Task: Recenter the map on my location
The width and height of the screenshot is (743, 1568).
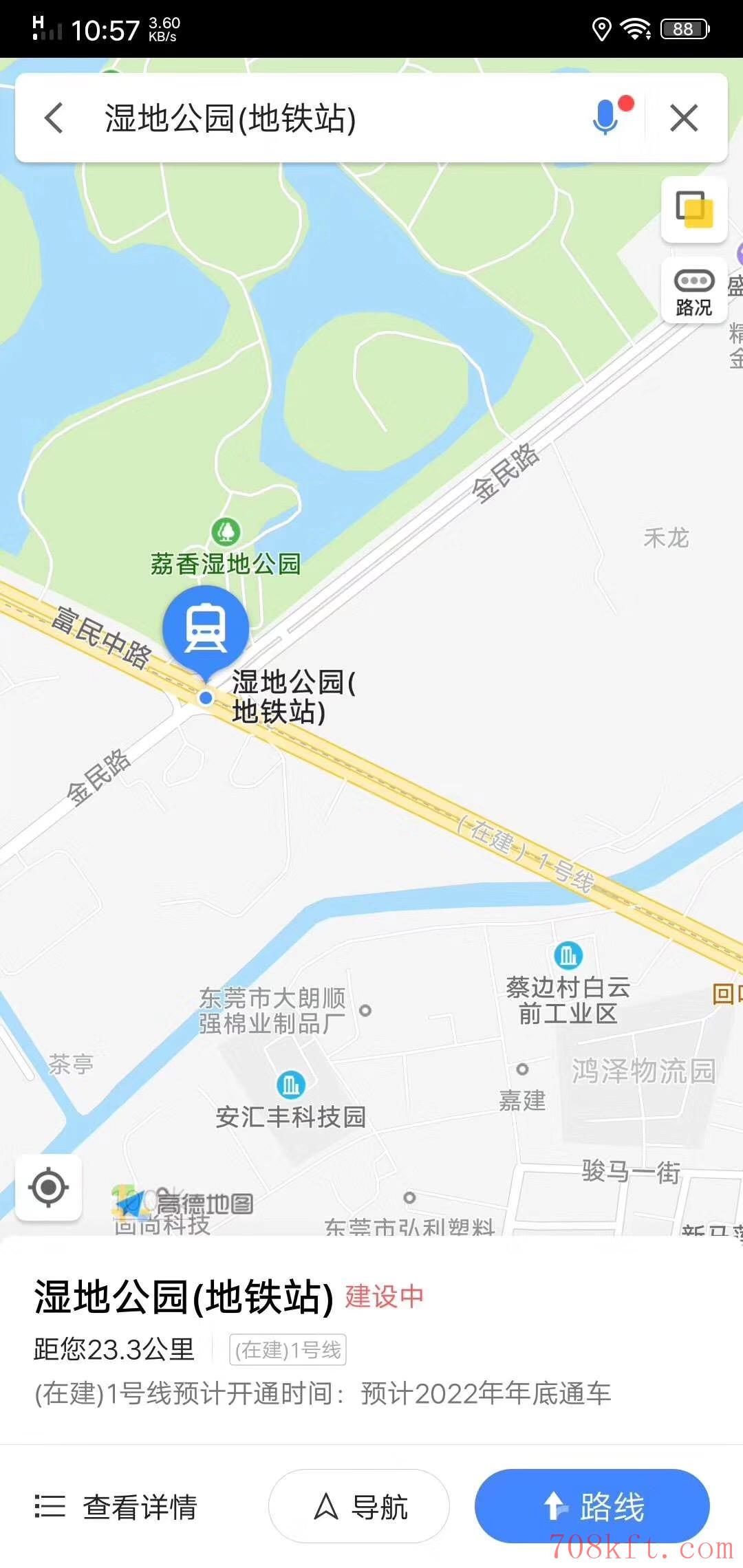Action: point(48,1187)
